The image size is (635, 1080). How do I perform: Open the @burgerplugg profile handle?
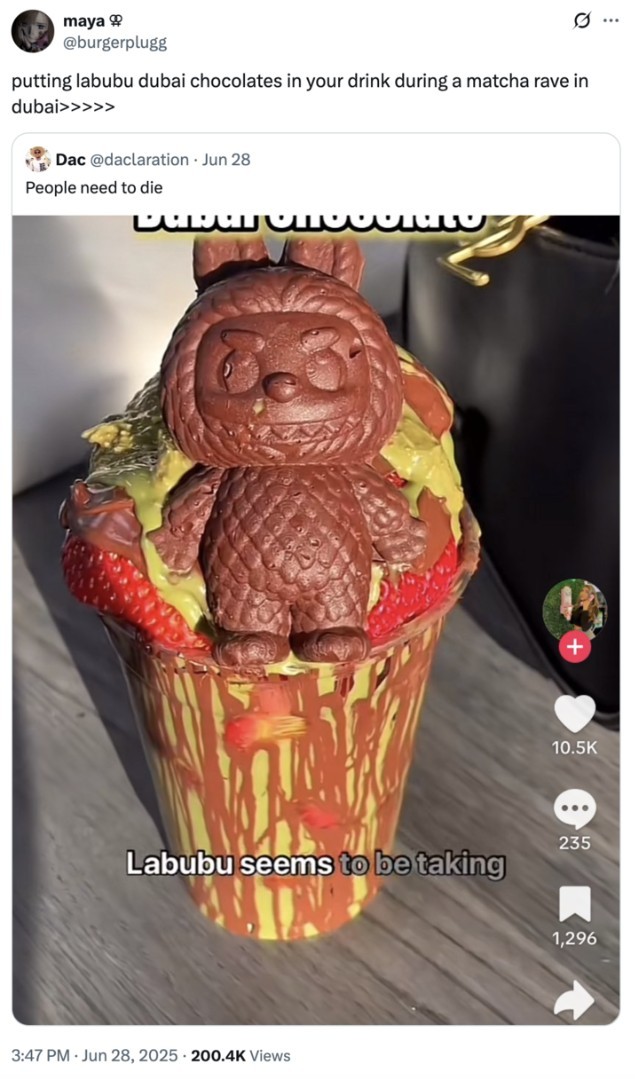[x=115, y=42]
